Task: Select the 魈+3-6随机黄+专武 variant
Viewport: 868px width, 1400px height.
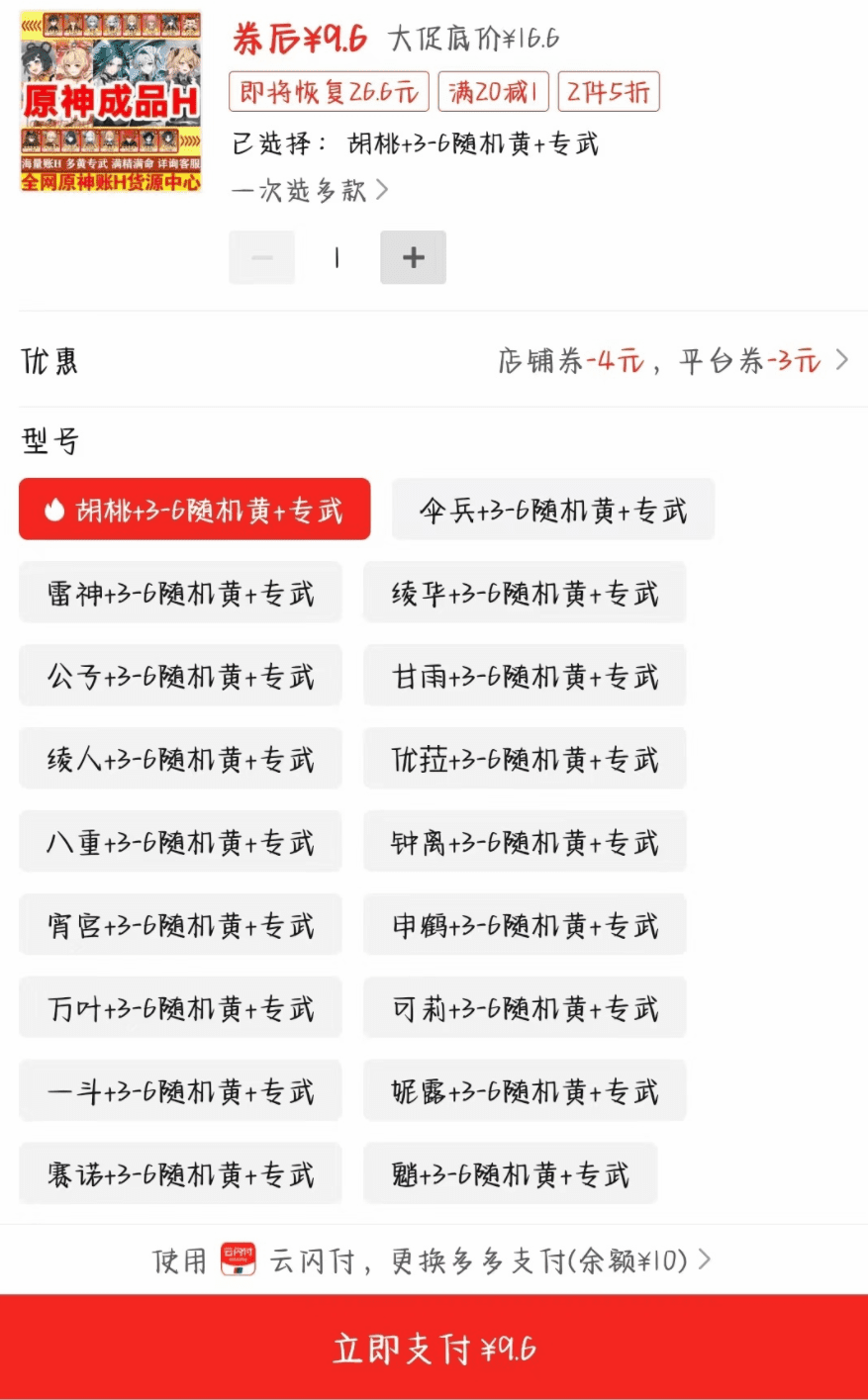Action: tap(511, 1173)
